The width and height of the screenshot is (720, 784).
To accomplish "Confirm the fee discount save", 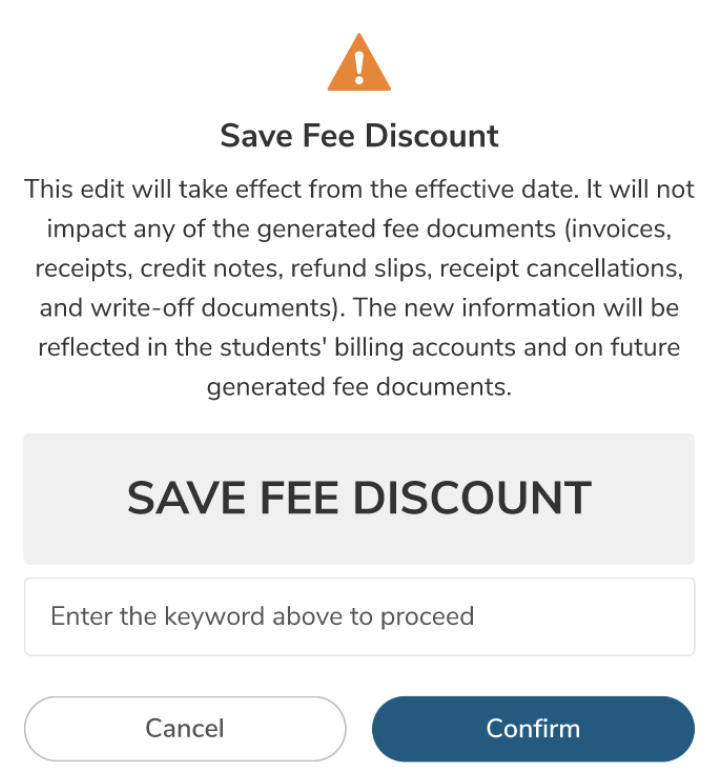I will click(533, 728).
